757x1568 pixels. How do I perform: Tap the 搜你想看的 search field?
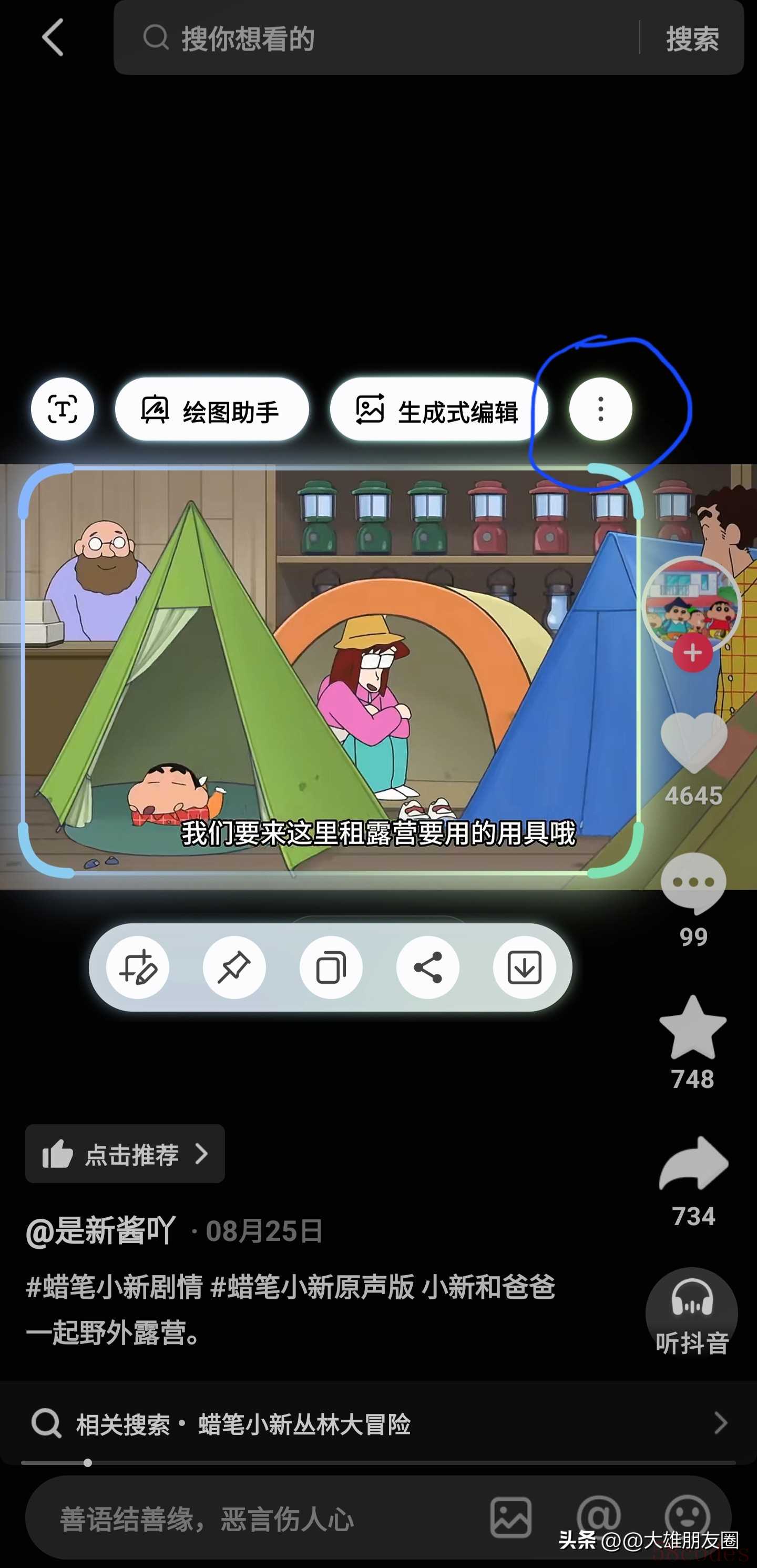tap(377, 38)
